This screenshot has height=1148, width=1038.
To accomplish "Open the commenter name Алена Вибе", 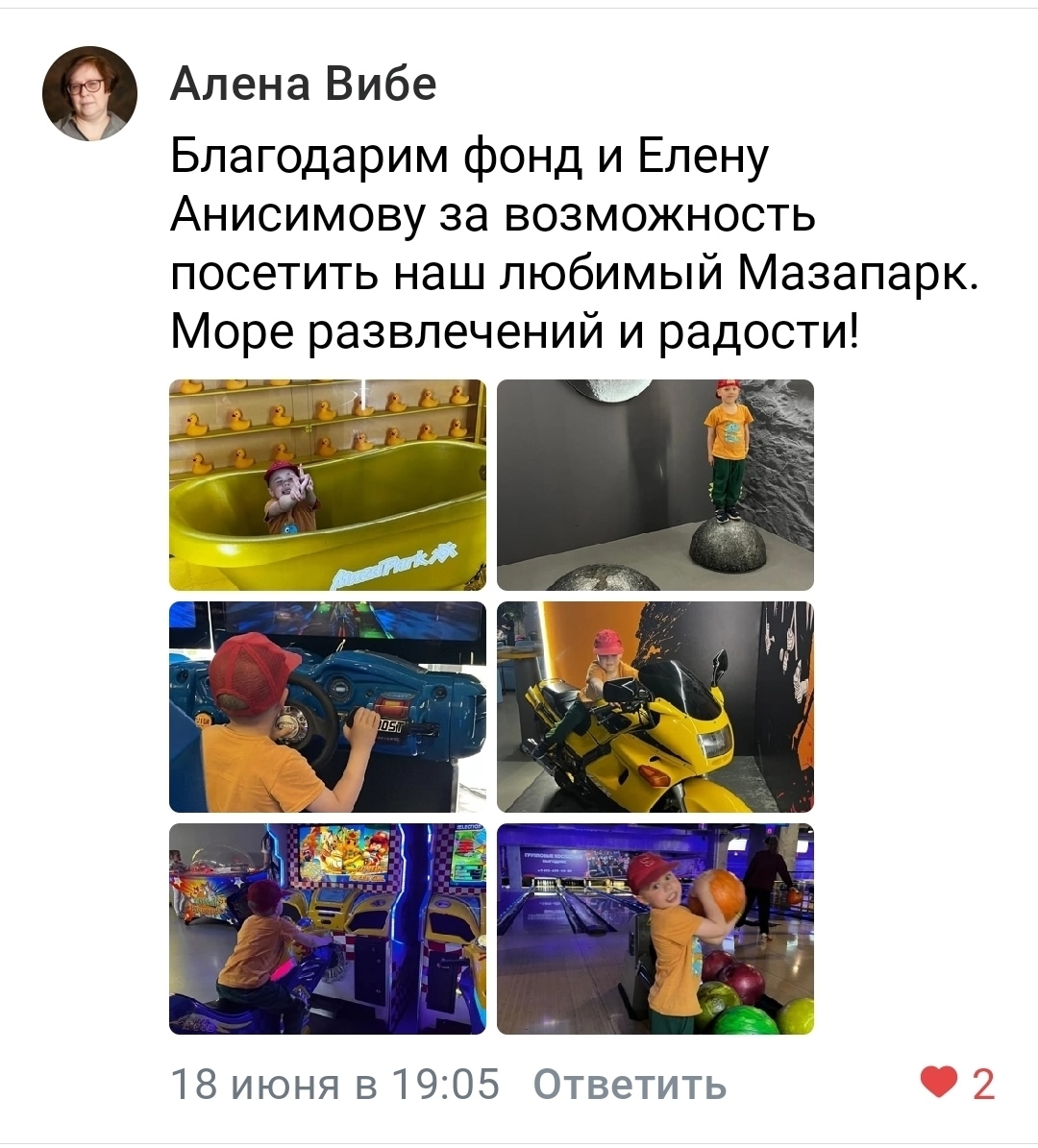I will click(304, 85).
